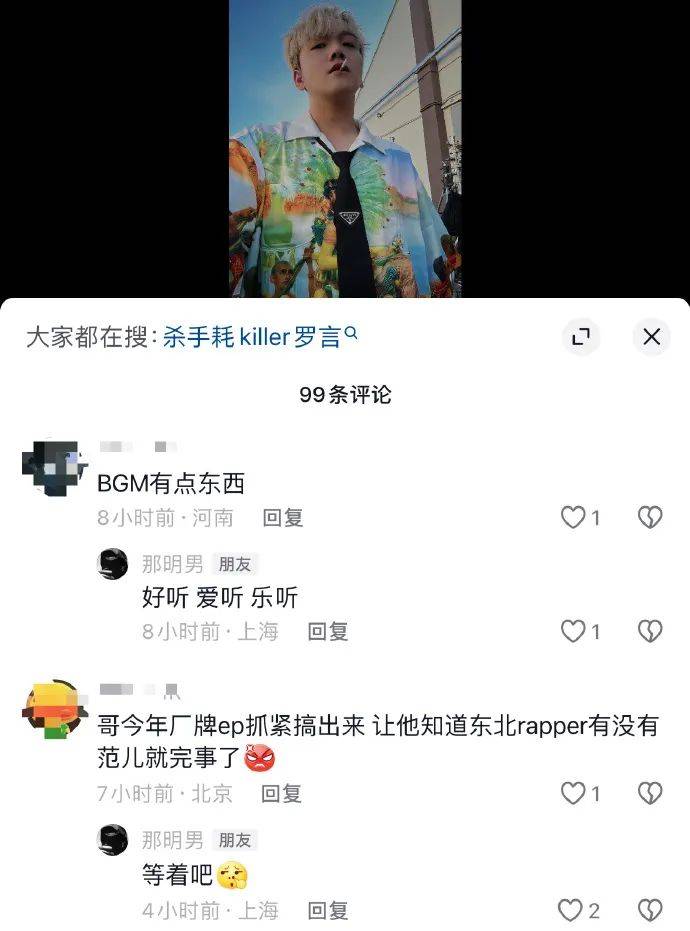Screen dimensions: 690x931
Task: Dislike the comment BGM有点东西
Action: [x=650, y=518]
